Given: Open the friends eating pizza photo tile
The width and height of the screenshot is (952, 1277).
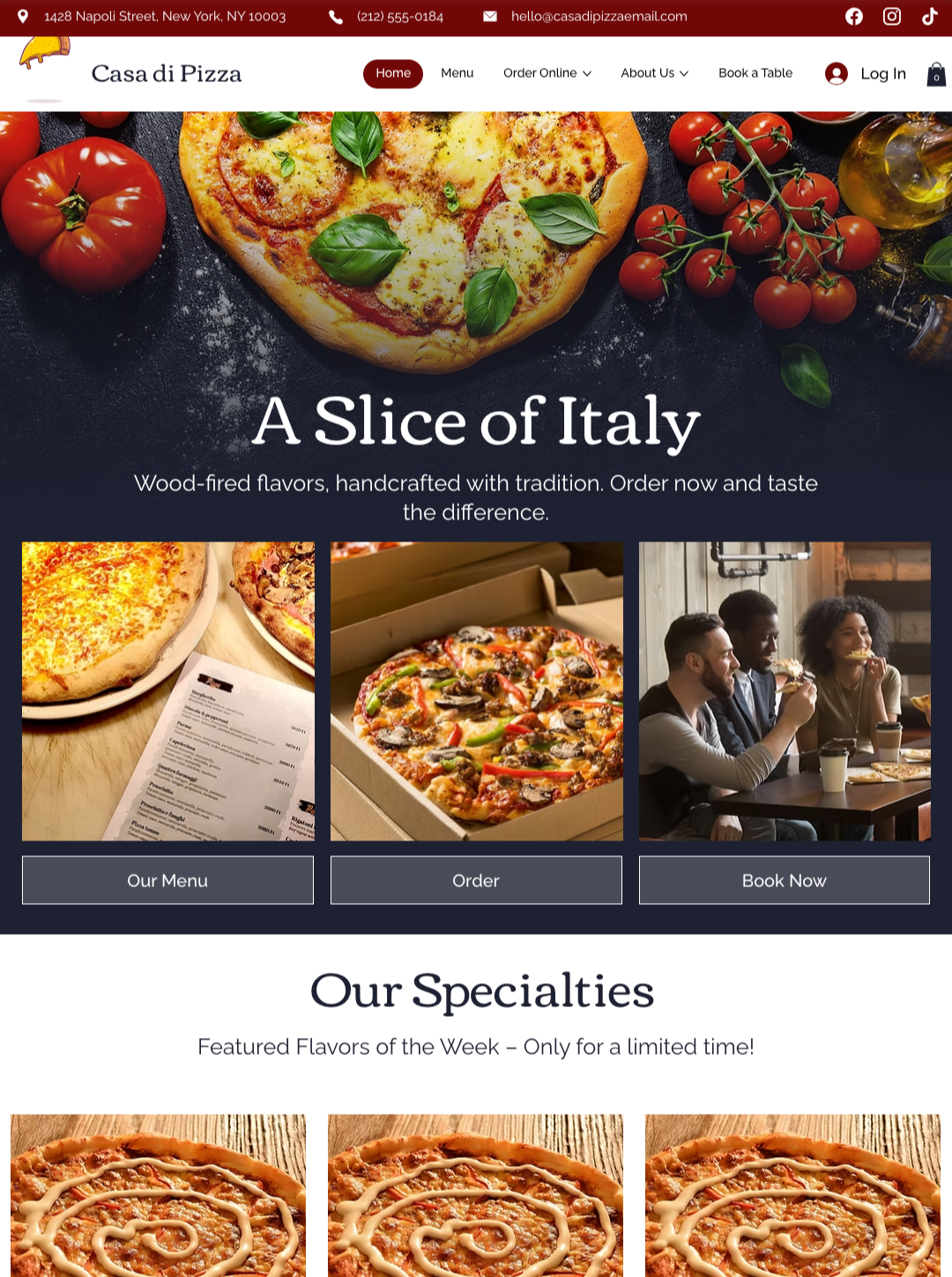Looking at the screenshot, I should click(x=784, y=691).
